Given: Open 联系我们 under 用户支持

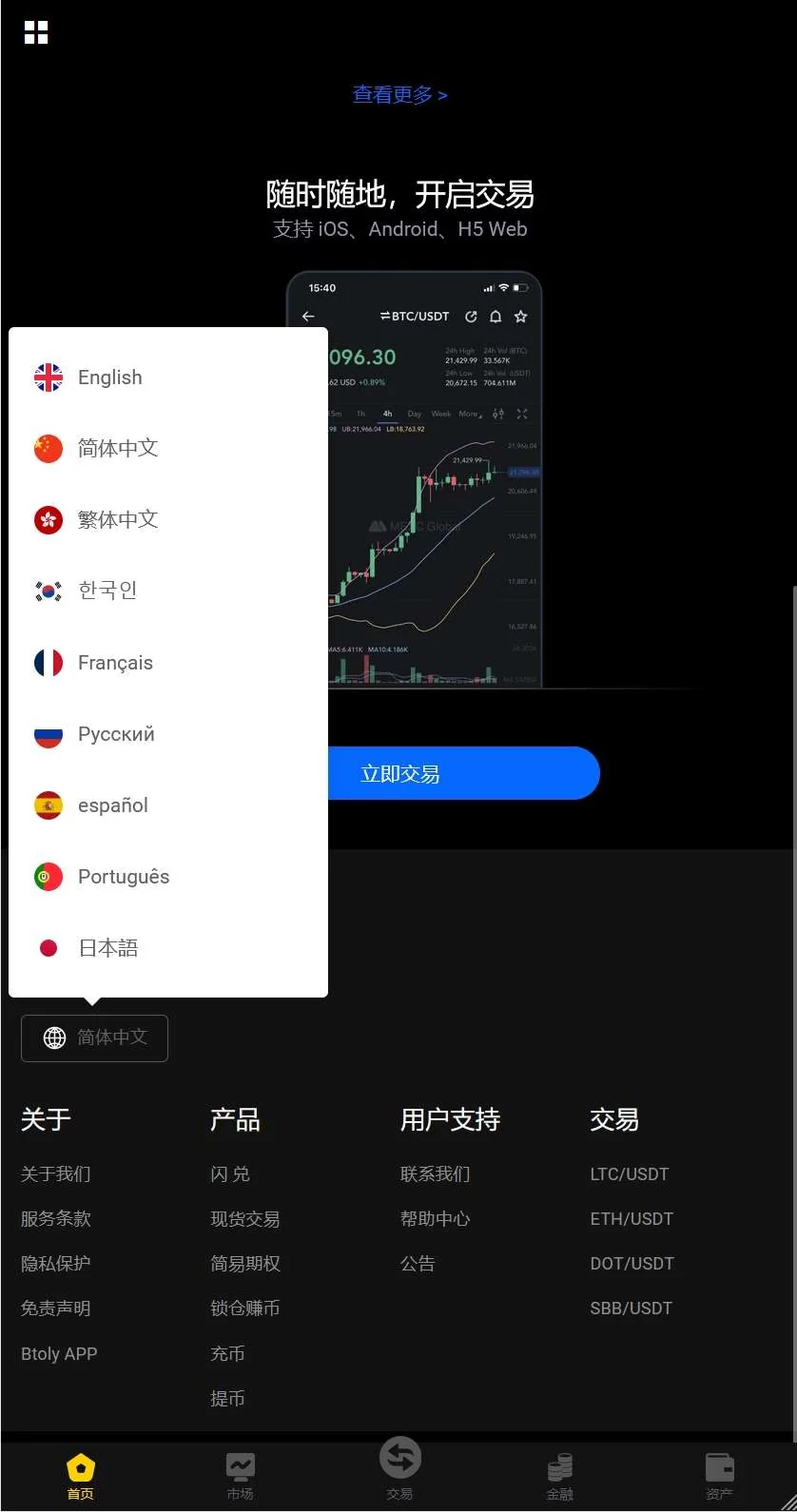Looking at the screenshot, I should [435, 1173].
